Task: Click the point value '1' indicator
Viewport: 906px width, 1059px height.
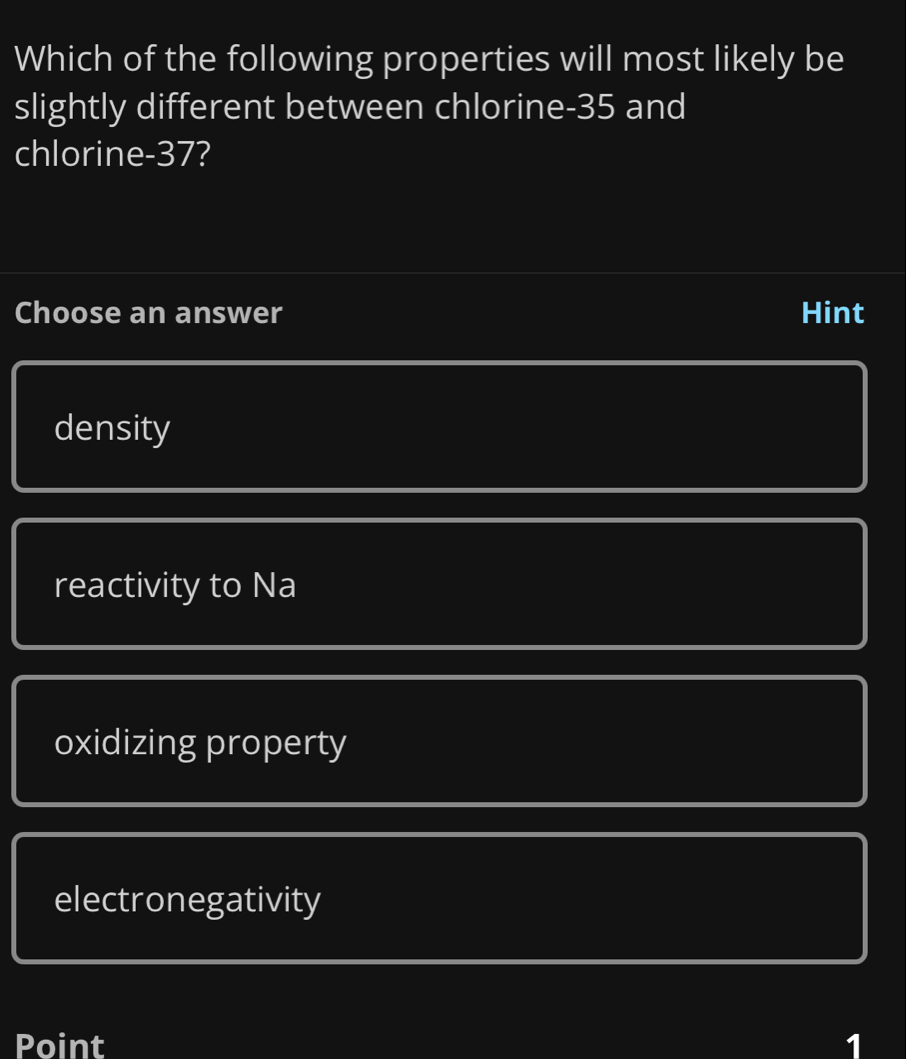Action: click(852, 1044)
